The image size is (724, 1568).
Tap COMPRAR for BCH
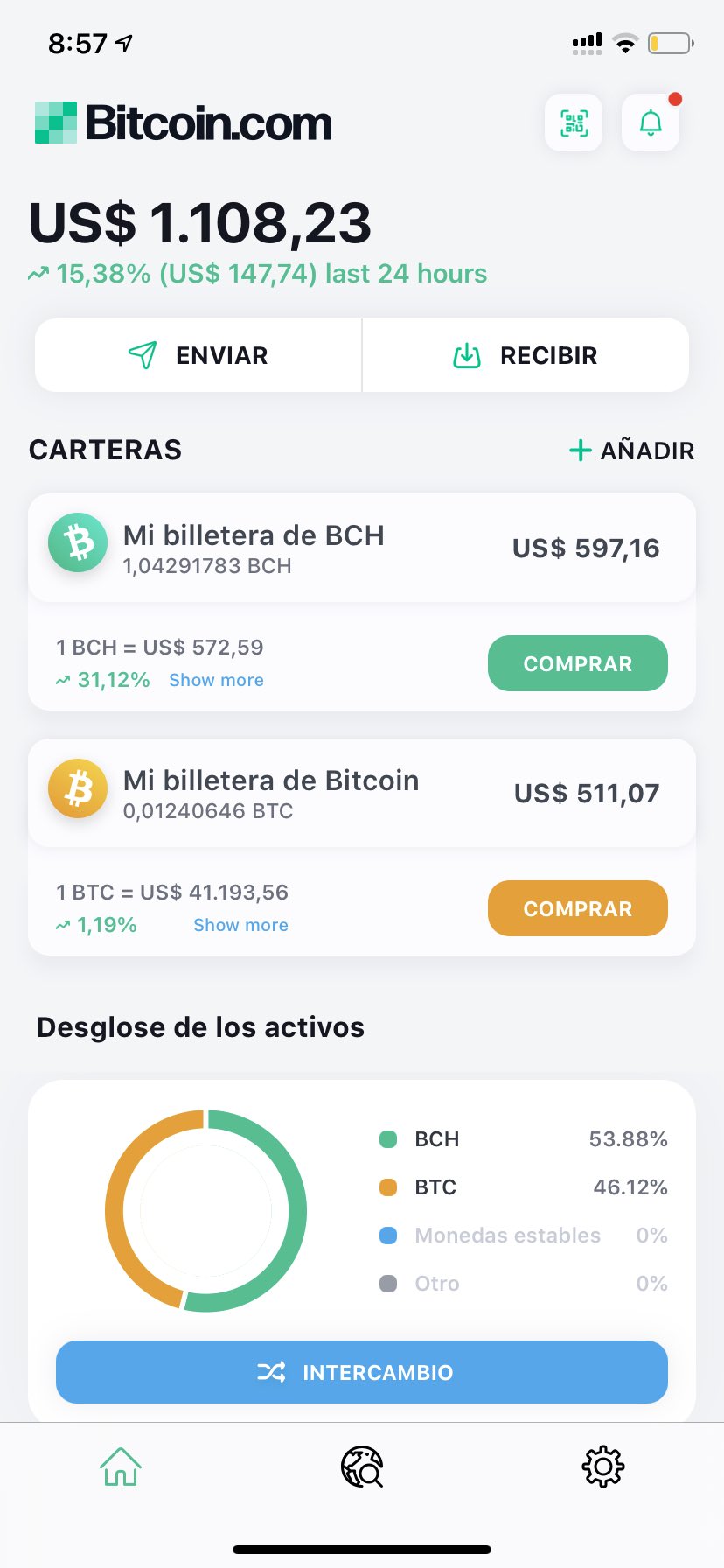point(578,663)
